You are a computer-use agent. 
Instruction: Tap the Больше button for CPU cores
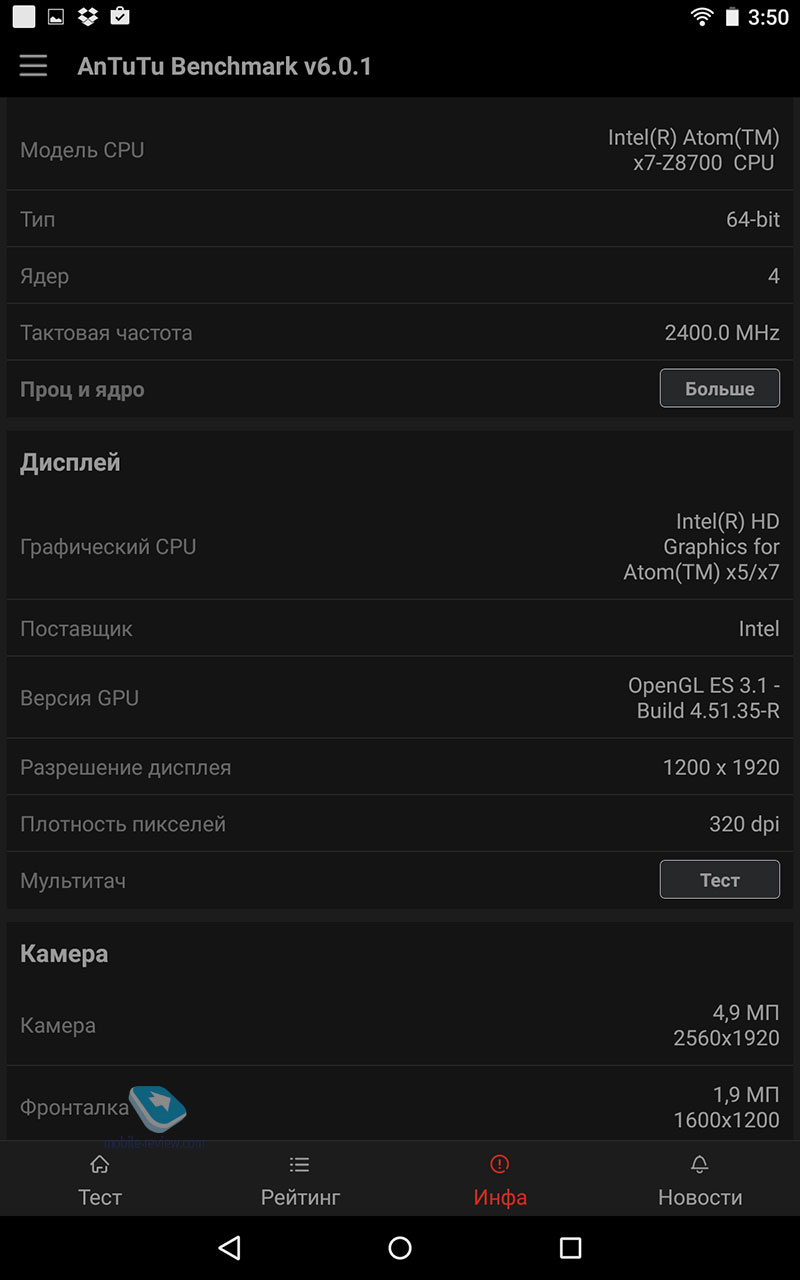coord(719,389)
